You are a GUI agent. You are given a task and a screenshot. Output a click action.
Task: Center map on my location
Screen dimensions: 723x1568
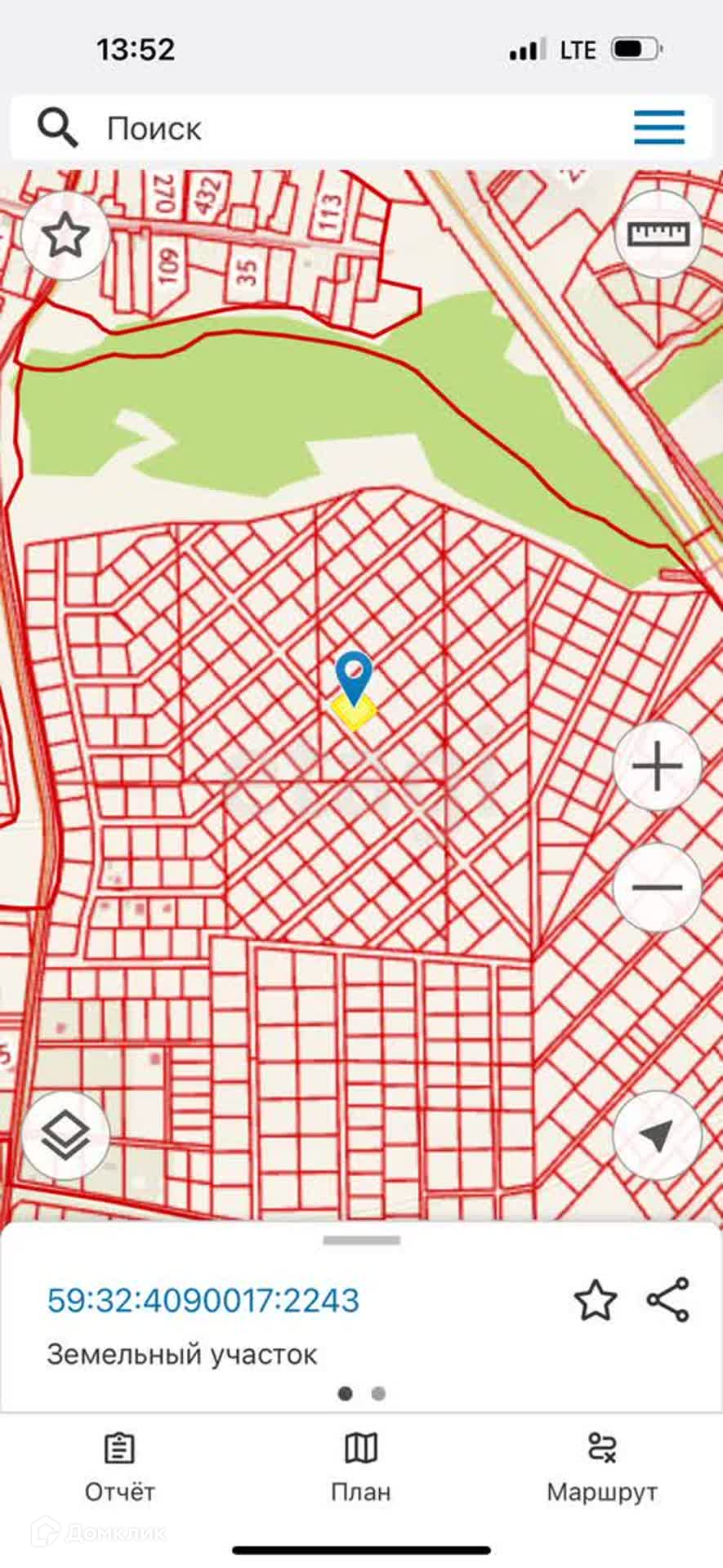[657, 1135]
